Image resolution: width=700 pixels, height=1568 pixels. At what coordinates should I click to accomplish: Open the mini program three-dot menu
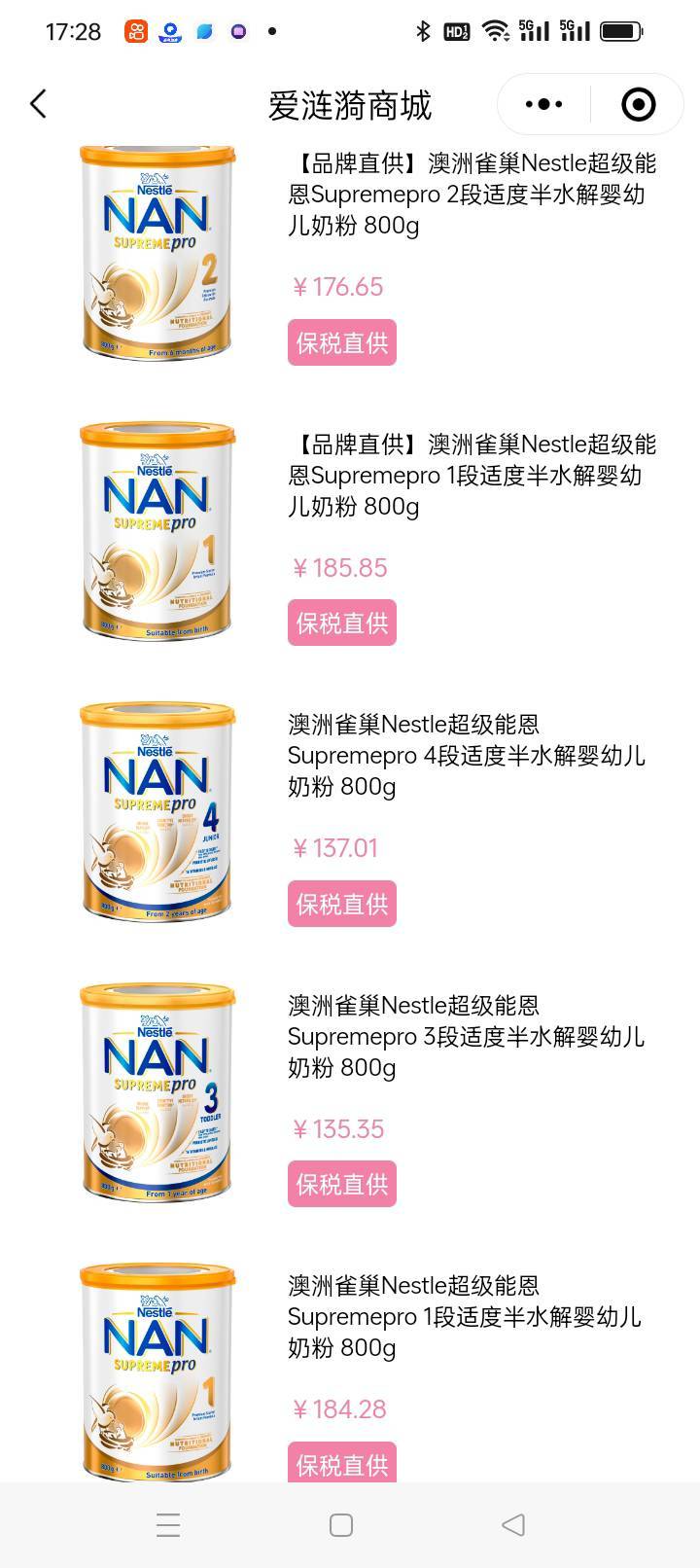(x=543, y=104)
